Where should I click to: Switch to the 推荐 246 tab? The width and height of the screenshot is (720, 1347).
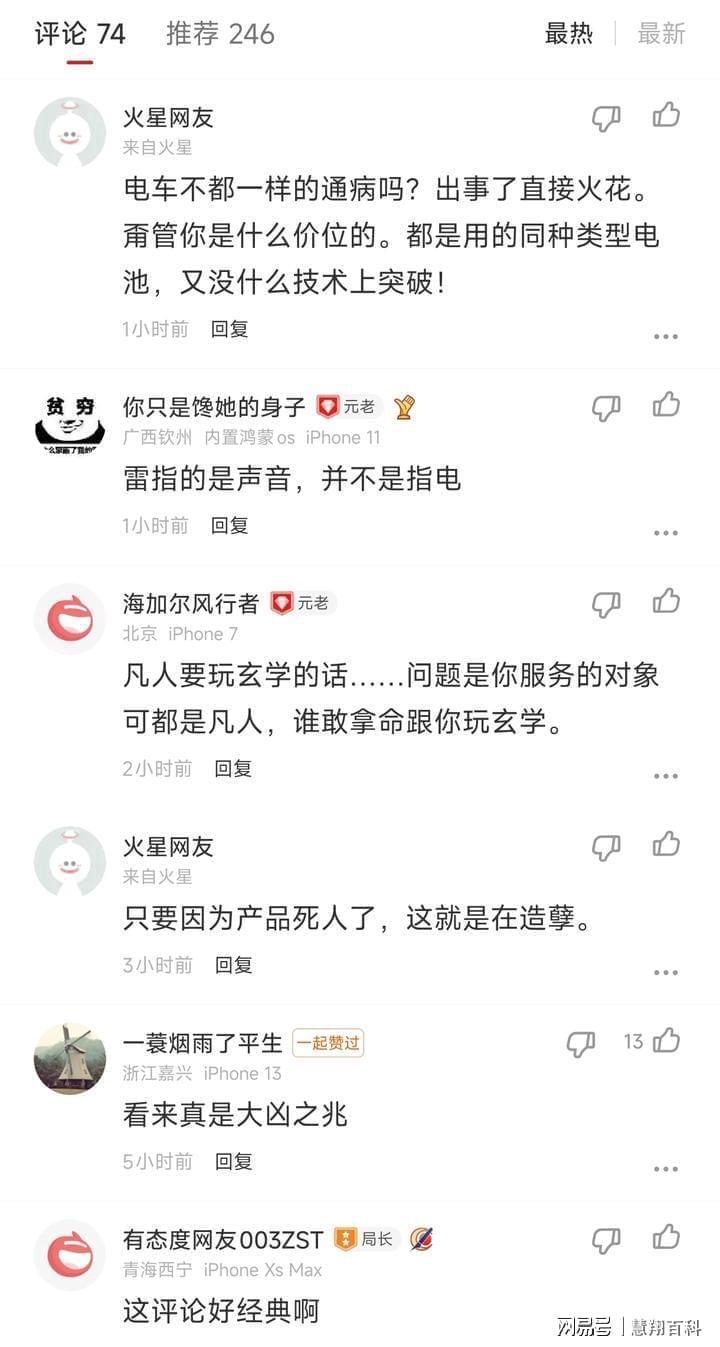(220, 34)
